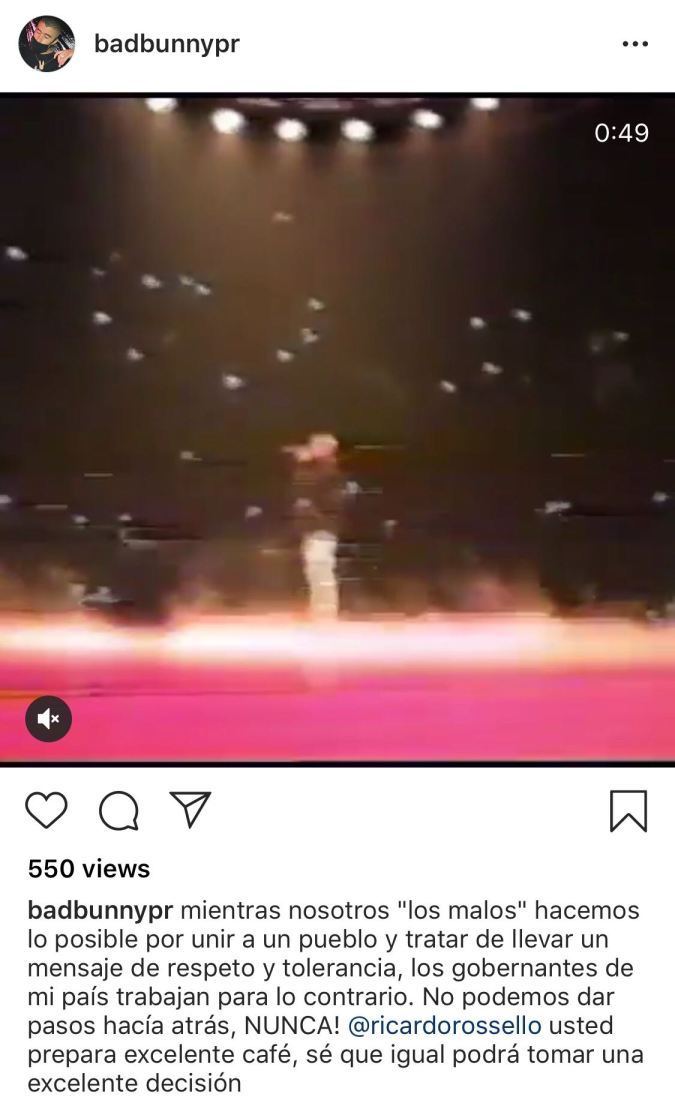Open badbunnypr username in post header
The image size is (675, 1100).
(166, 44)
